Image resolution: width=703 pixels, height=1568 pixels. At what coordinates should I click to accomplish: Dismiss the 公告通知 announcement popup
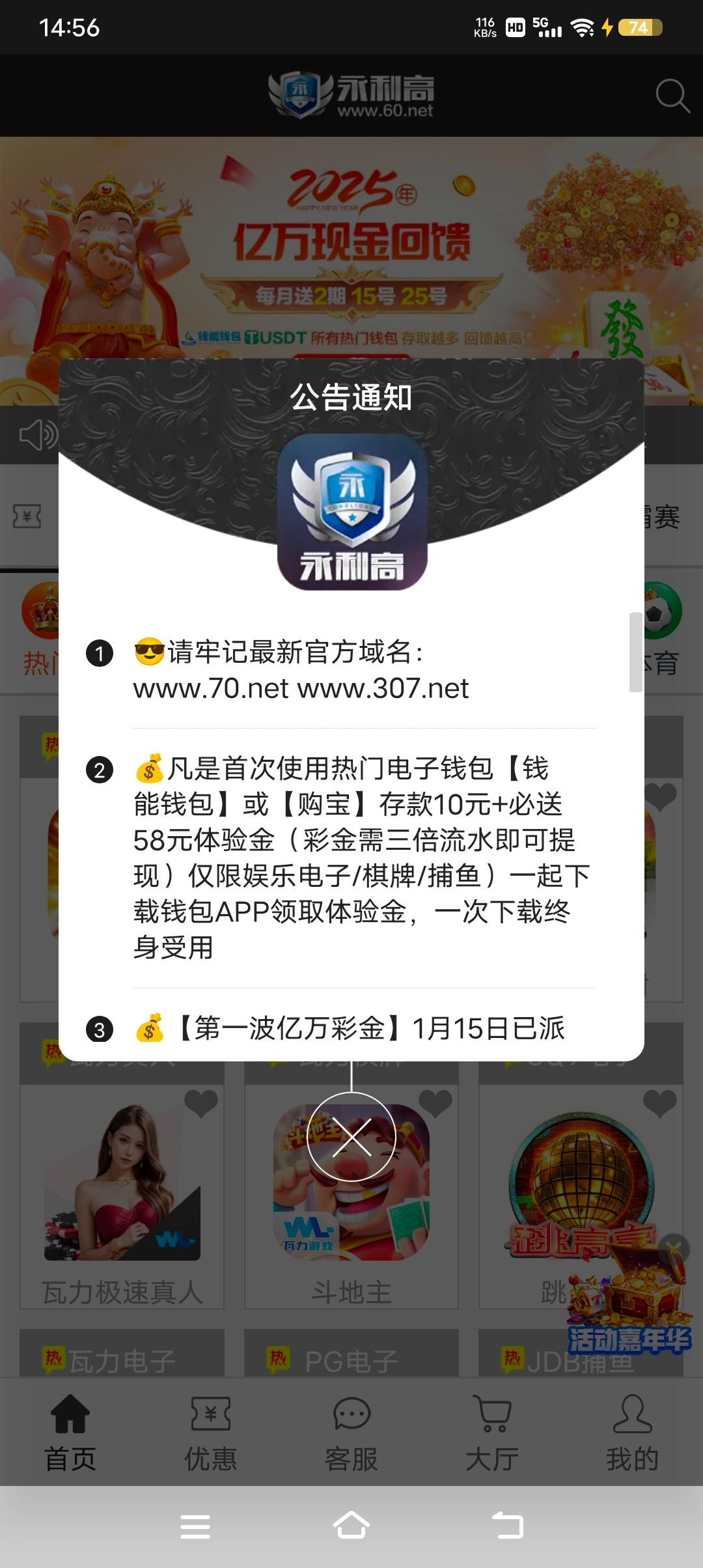point(351,1137)
